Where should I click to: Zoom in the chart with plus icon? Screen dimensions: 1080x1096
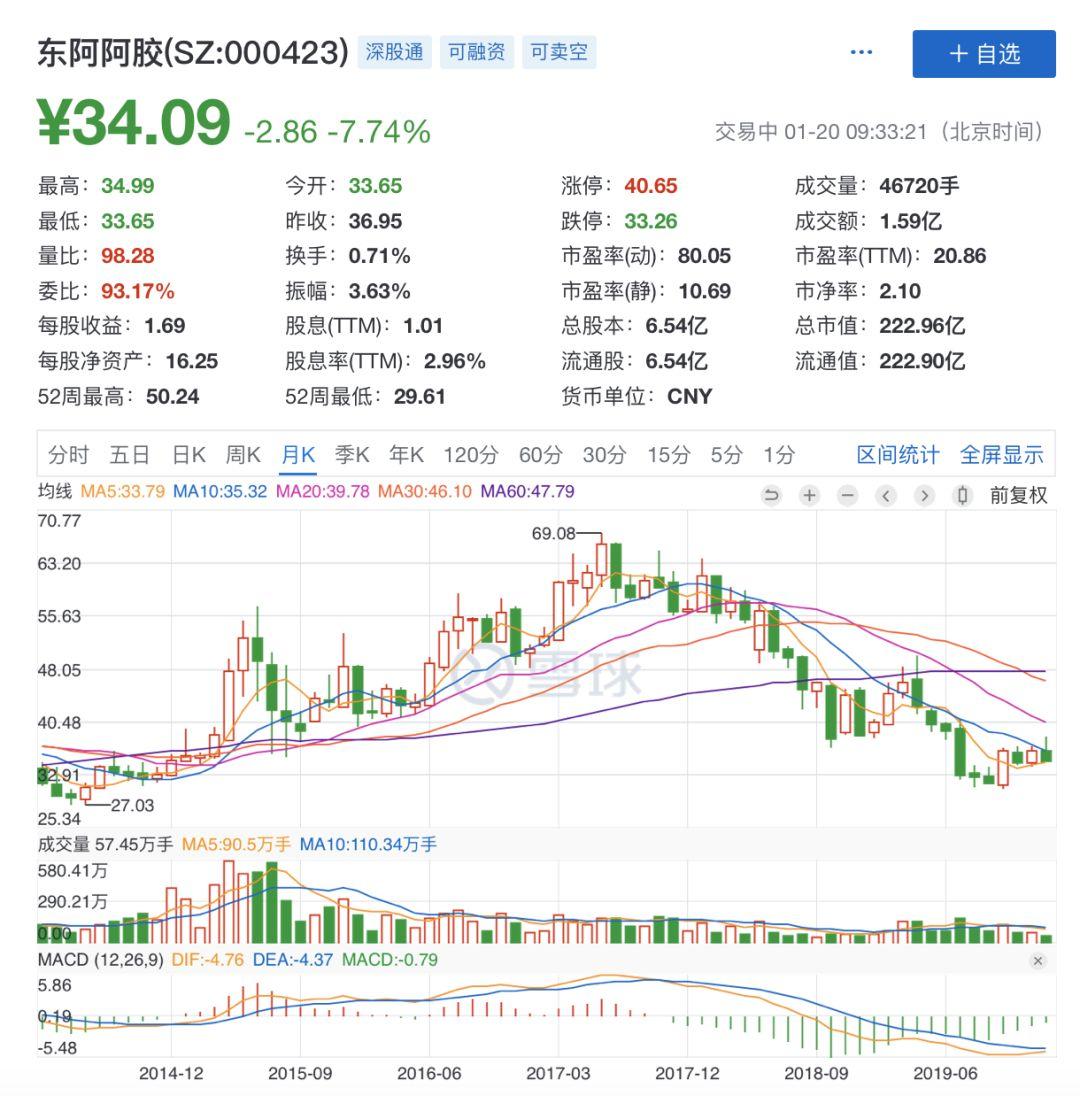809,495
